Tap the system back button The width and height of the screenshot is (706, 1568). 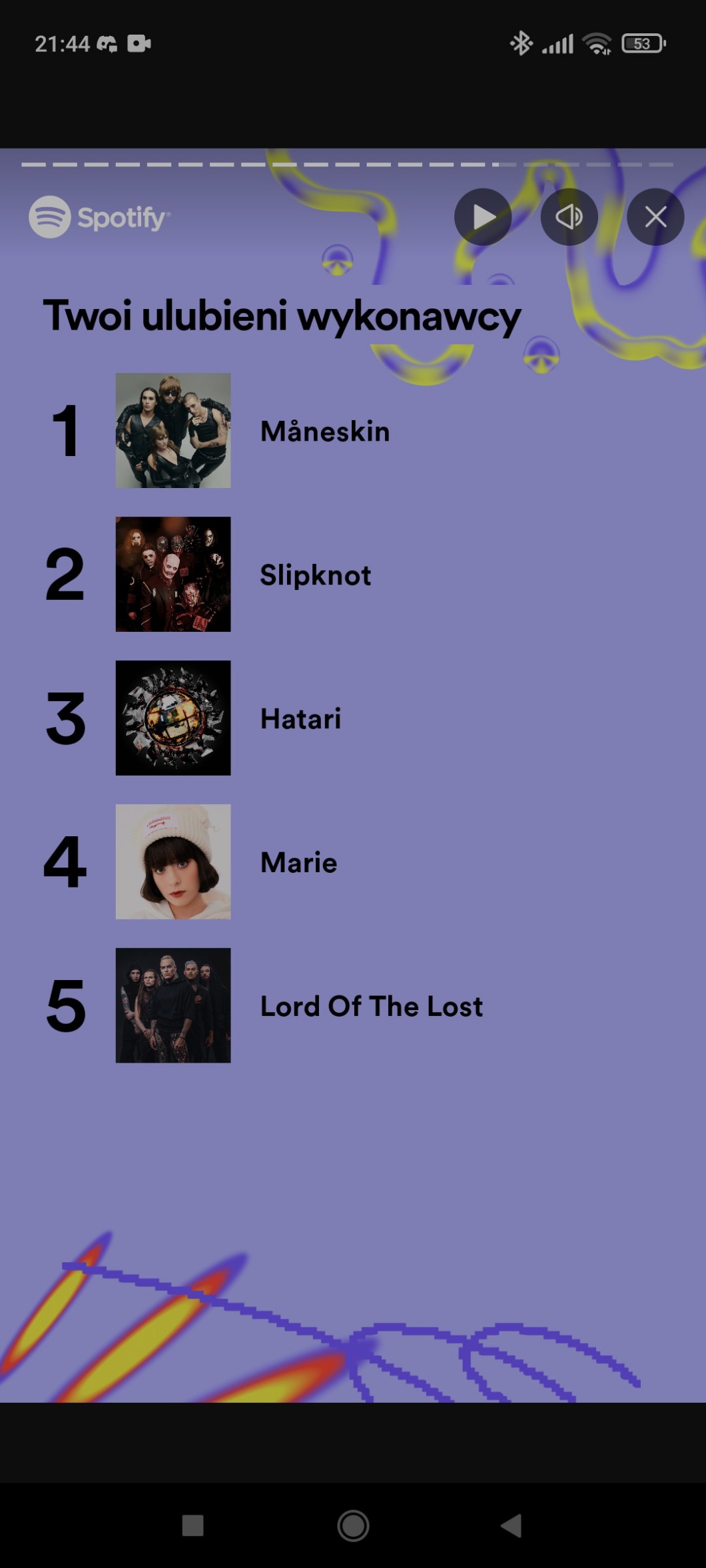pyautogui.click(x=512, y=1525)
